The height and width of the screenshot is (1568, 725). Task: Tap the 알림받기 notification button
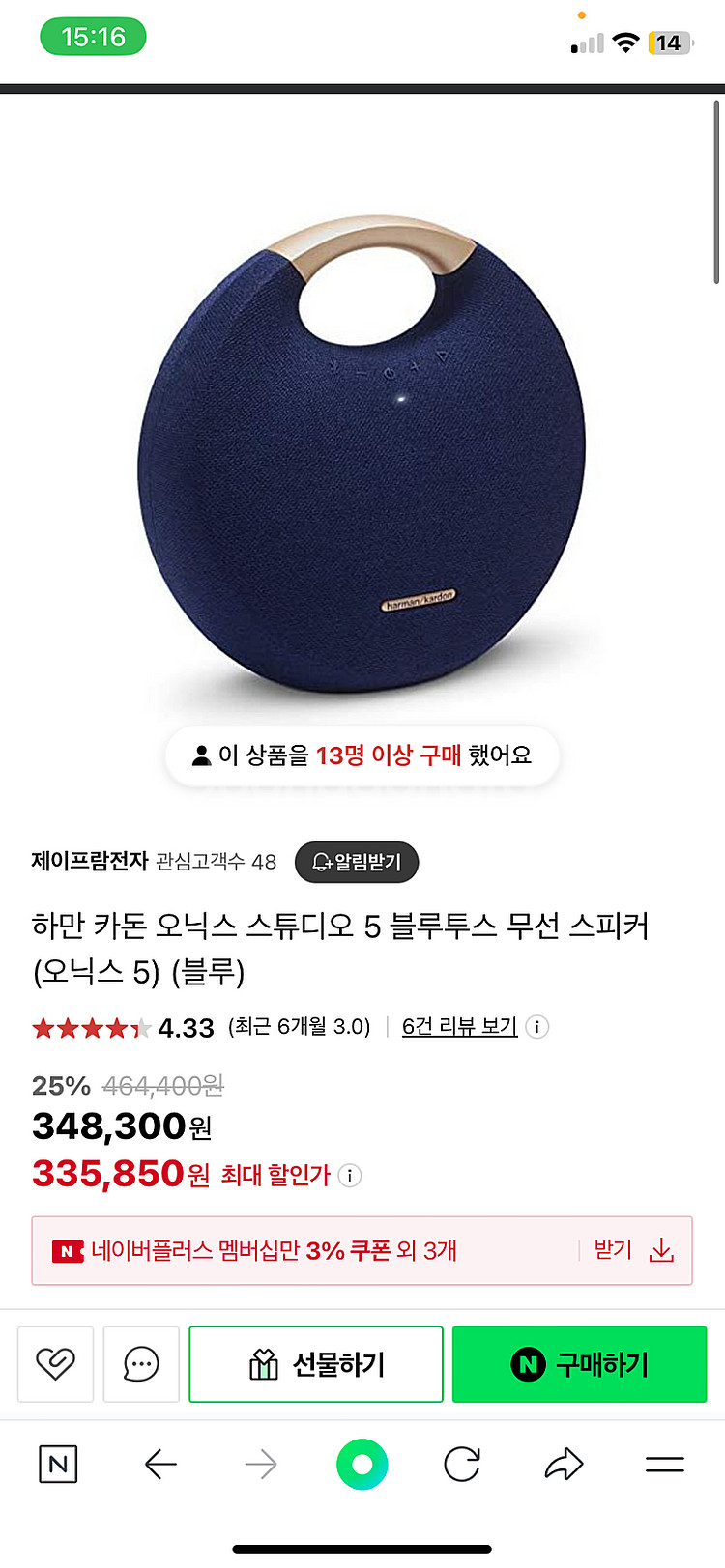coord(356,862)
